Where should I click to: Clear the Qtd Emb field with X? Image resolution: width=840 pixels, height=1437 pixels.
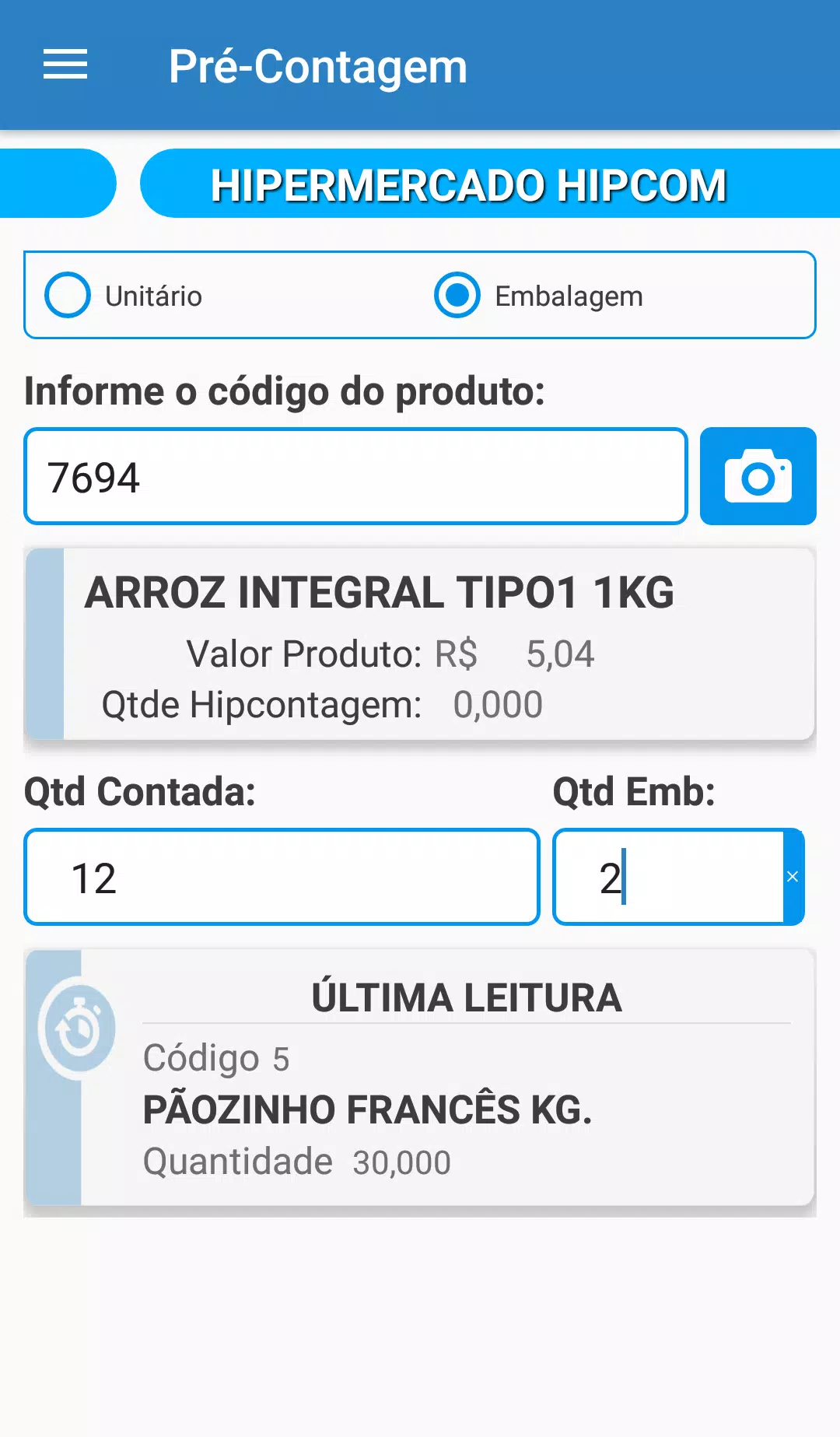(793, 877)
